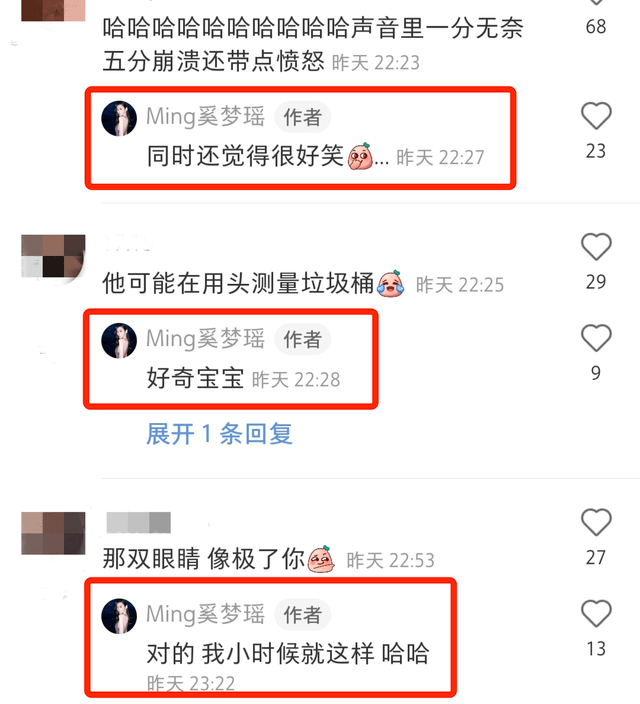The image size is (640, 704).
Task: Expand 展开 1 条回复
Action: [219, 434]
